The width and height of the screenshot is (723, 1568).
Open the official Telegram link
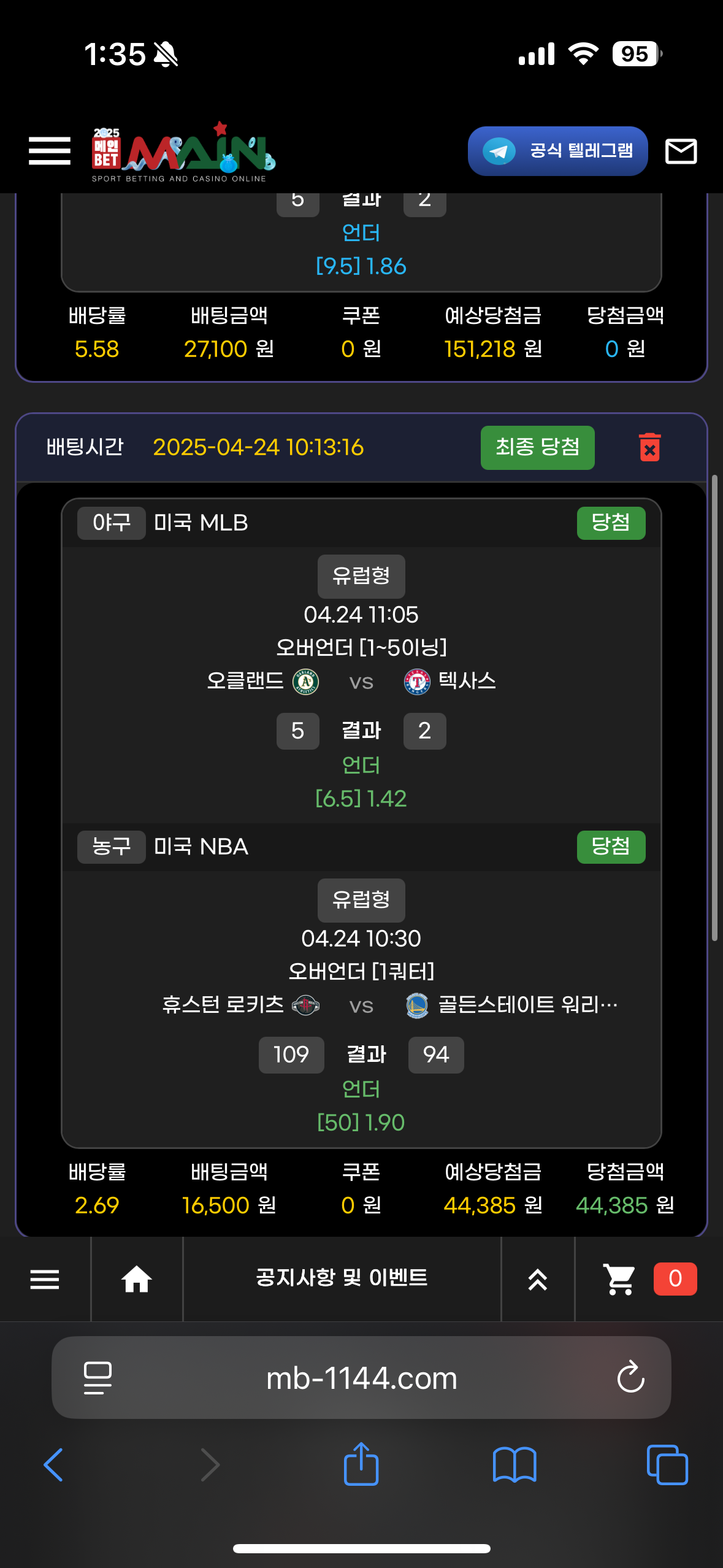(557, 151)
